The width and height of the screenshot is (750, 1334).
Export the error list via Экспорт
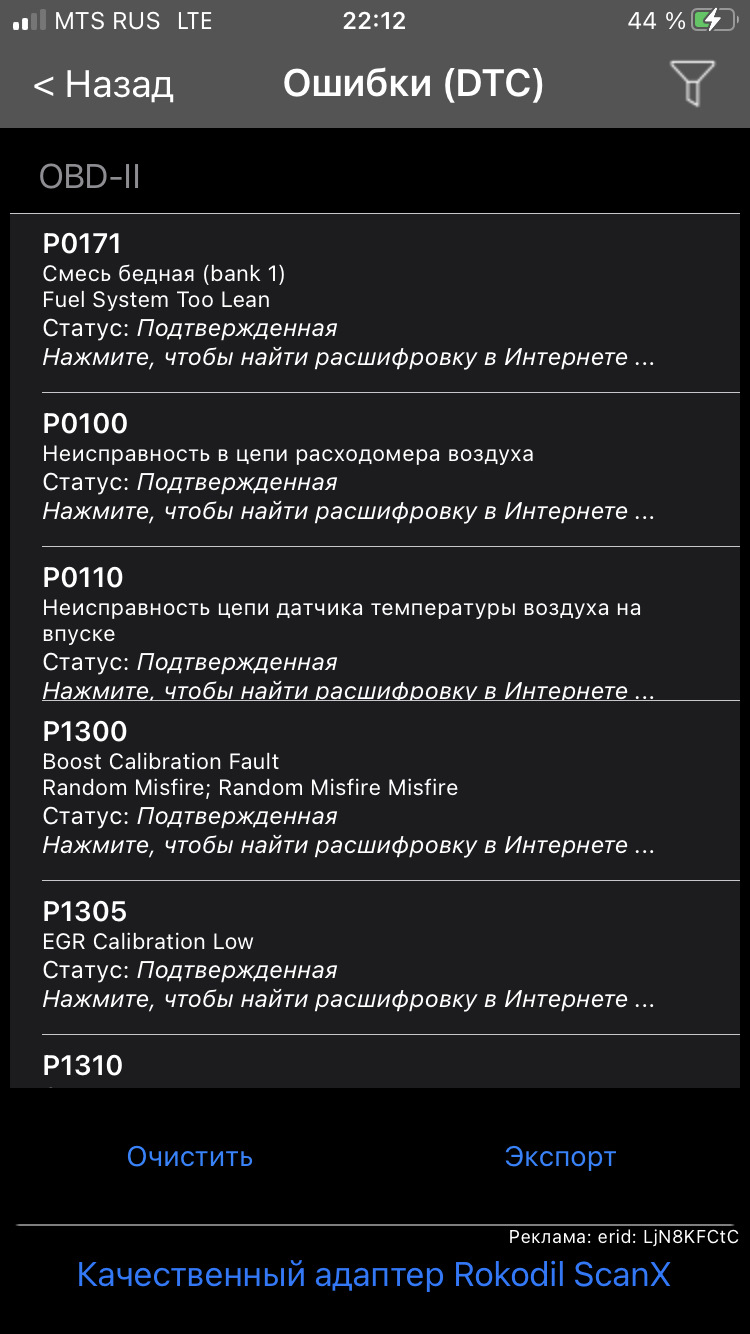pyautogui.click(x=560, y=1157)
